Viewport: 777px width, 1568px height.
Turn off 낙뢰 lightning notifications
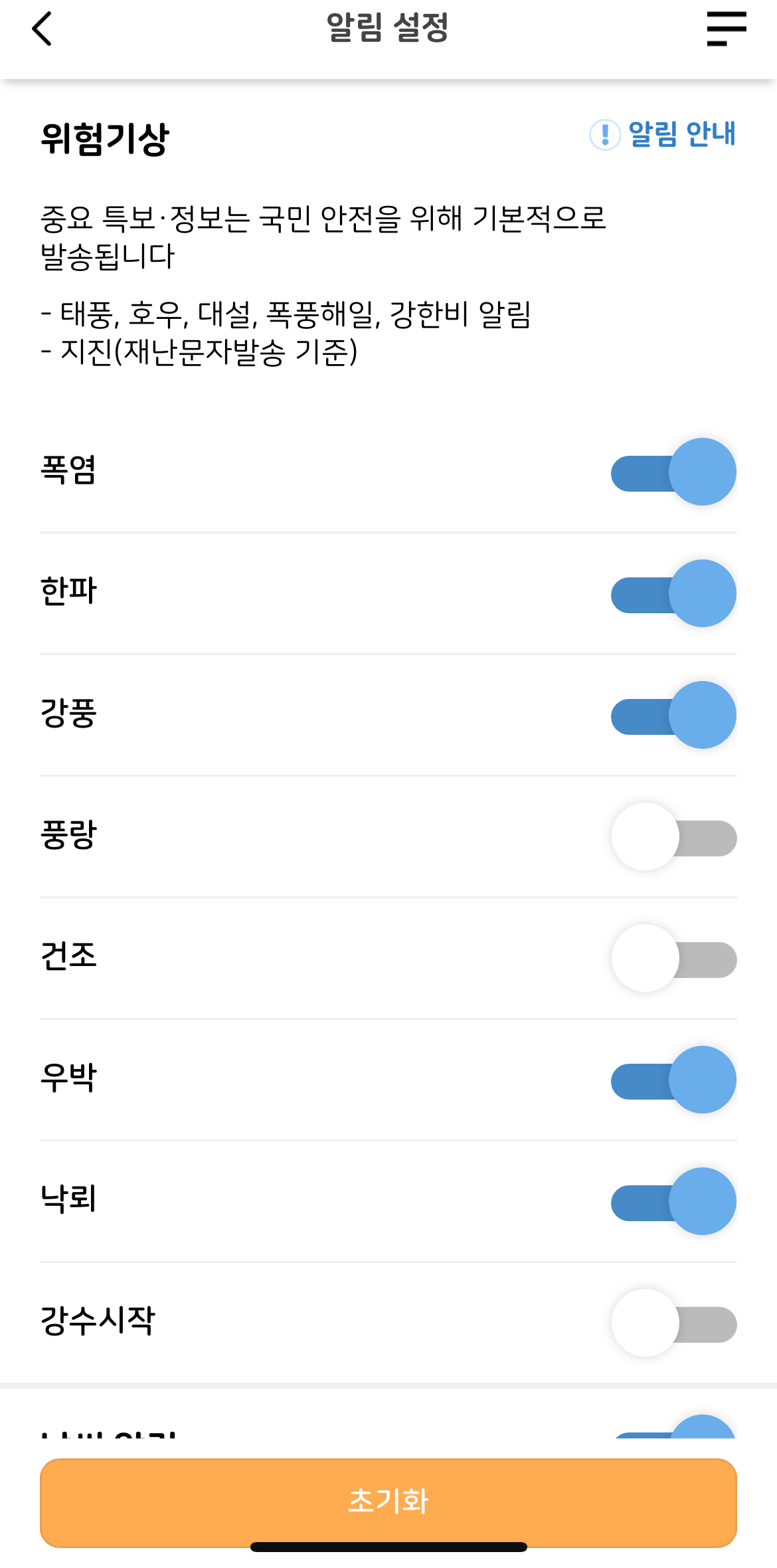(673, 1201)
